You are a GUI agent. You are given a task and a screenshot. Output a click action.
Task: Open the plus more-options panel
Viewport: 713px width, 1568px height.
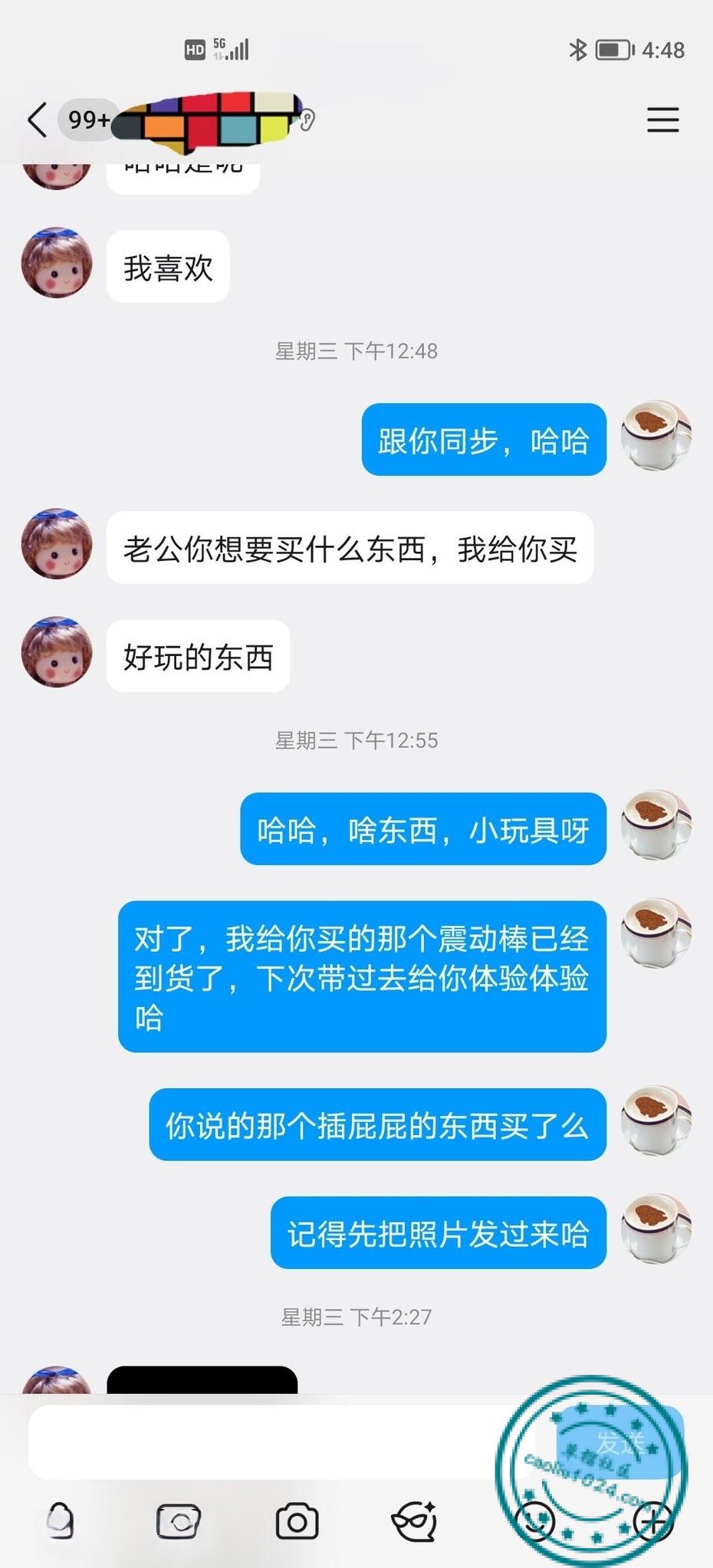click(x=652, y=1520)
